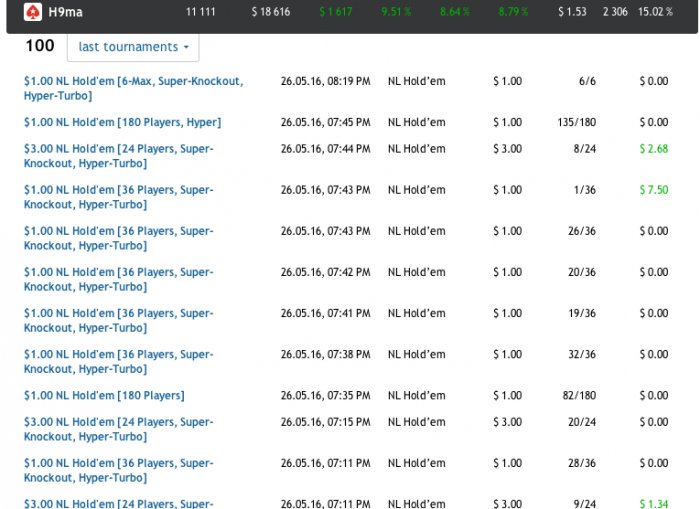Open the $3.00 24 Players tournament from 07:15 PM

point(118,421)
